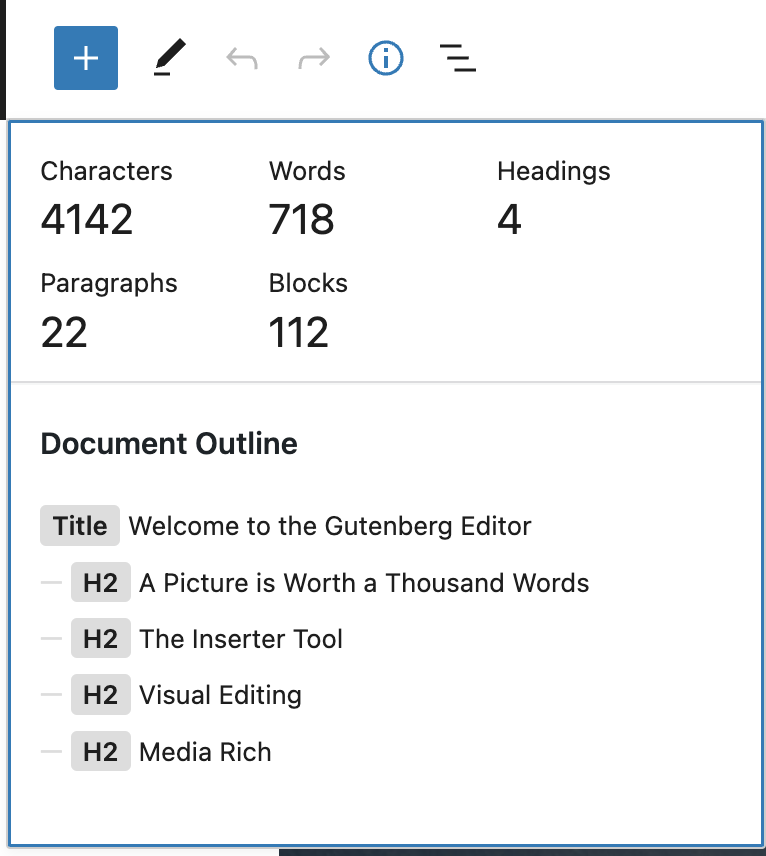Select the Visual Editing outline entry

(x=220, y=695)
